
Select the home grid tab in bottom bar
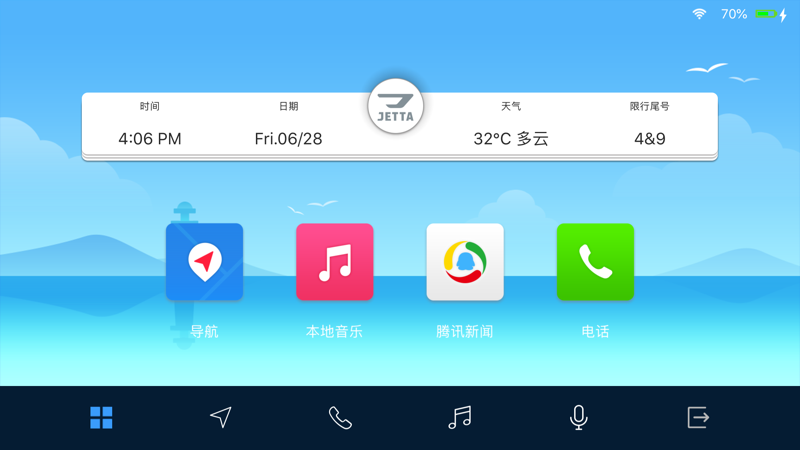[x=101, y=418]
